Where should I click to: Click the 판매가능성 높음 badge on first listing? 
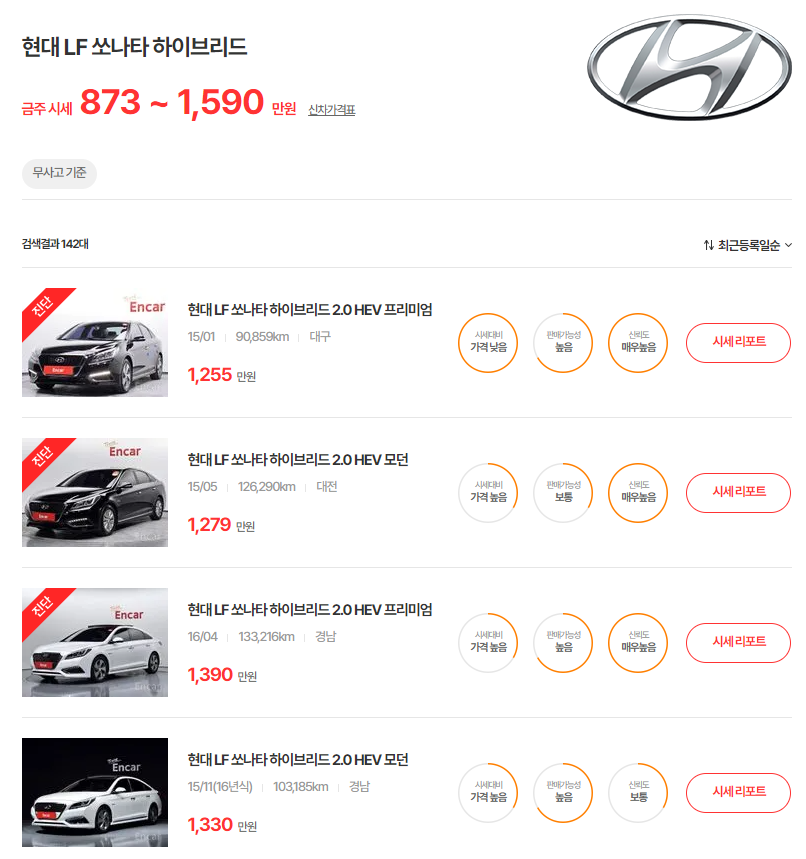click(x=563, y=343)
